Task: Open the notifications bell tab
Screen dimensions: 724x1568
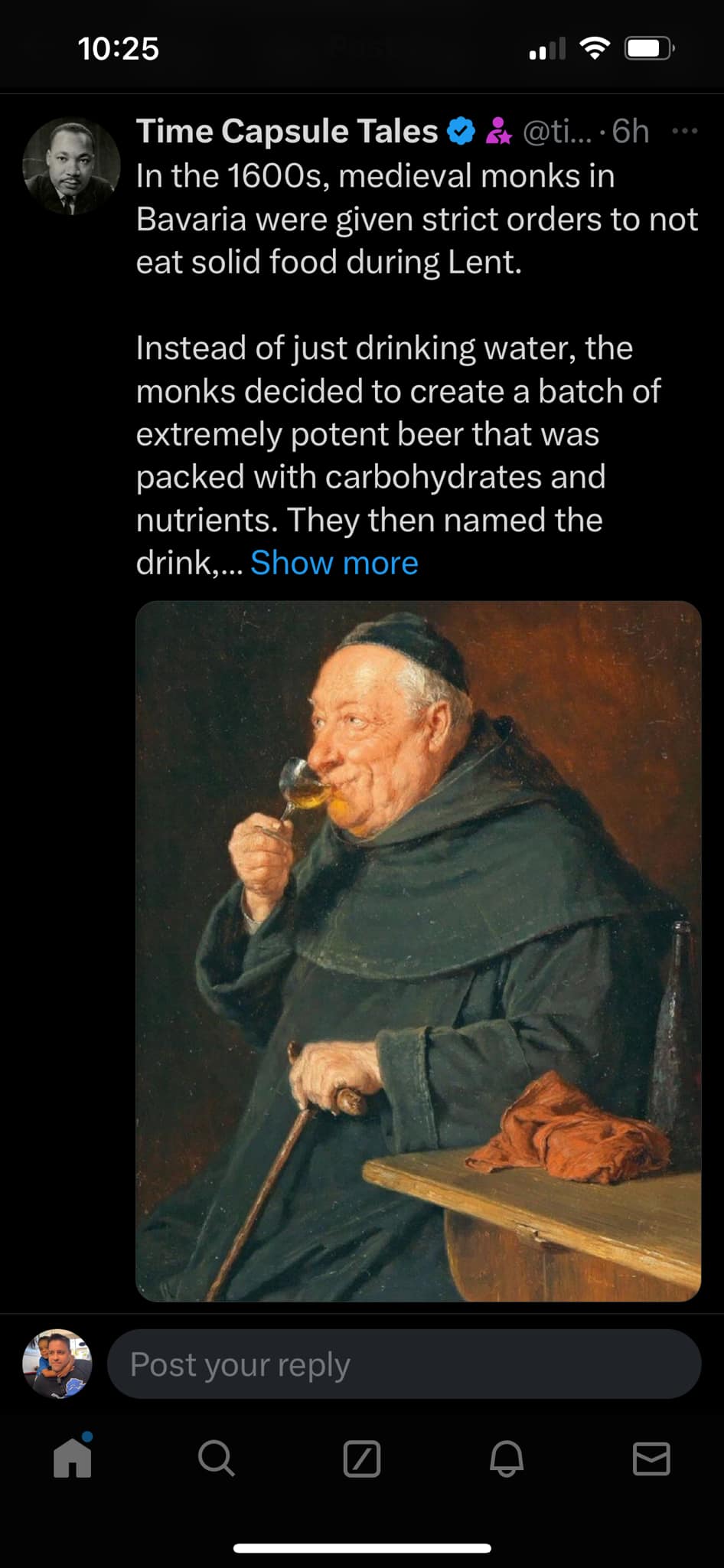Action: coord(507,1458)
